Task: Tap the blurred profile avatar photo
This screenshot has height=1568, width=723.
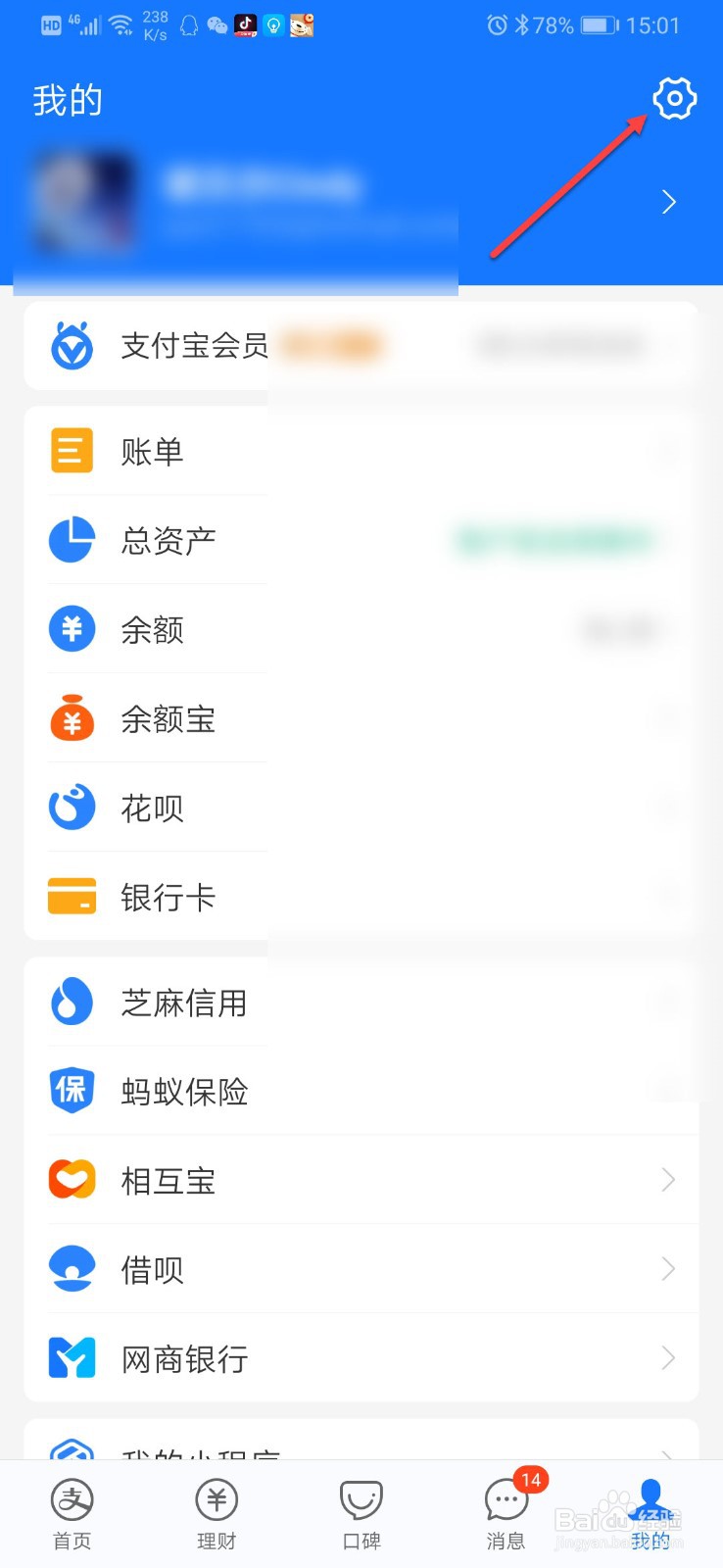Action: (88, 202)
